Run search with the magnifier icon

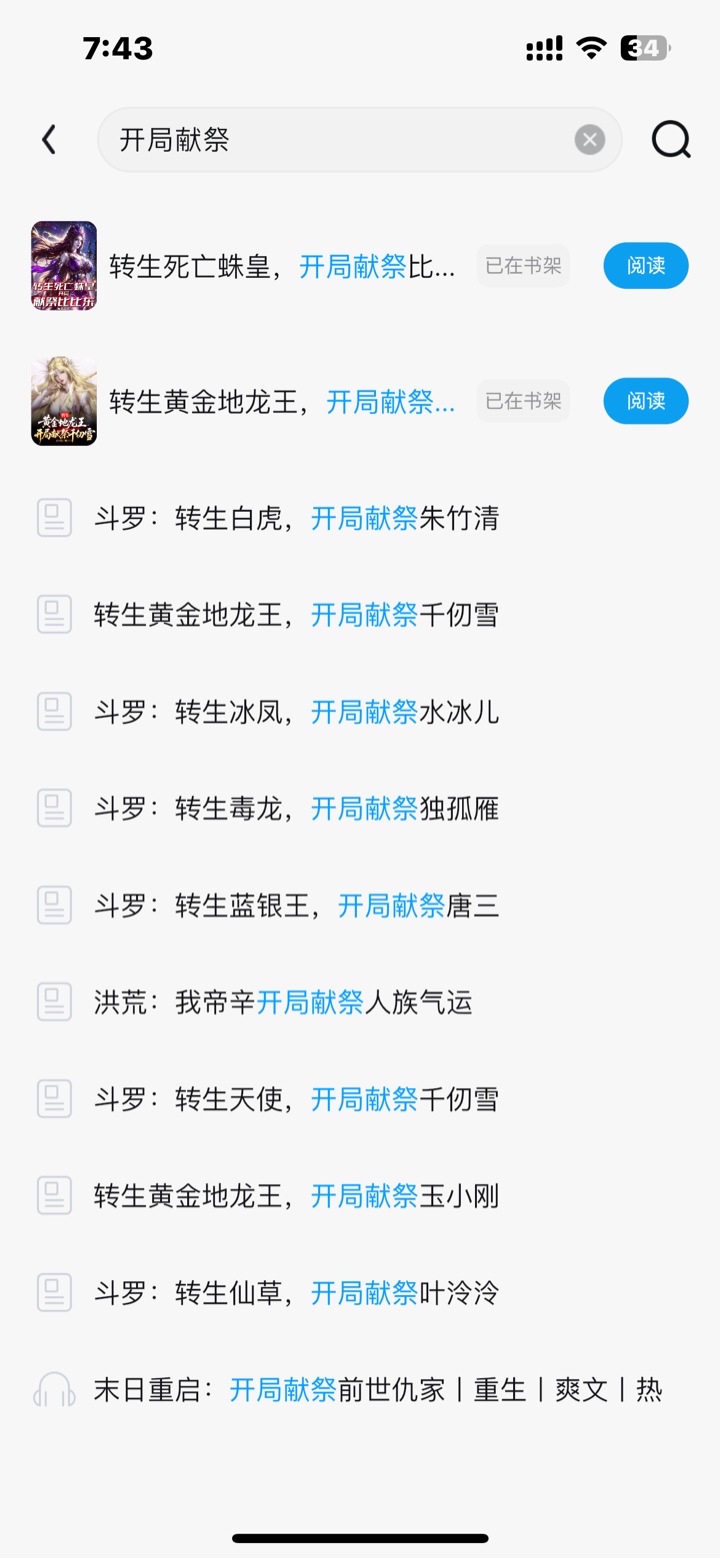[671, 140]
